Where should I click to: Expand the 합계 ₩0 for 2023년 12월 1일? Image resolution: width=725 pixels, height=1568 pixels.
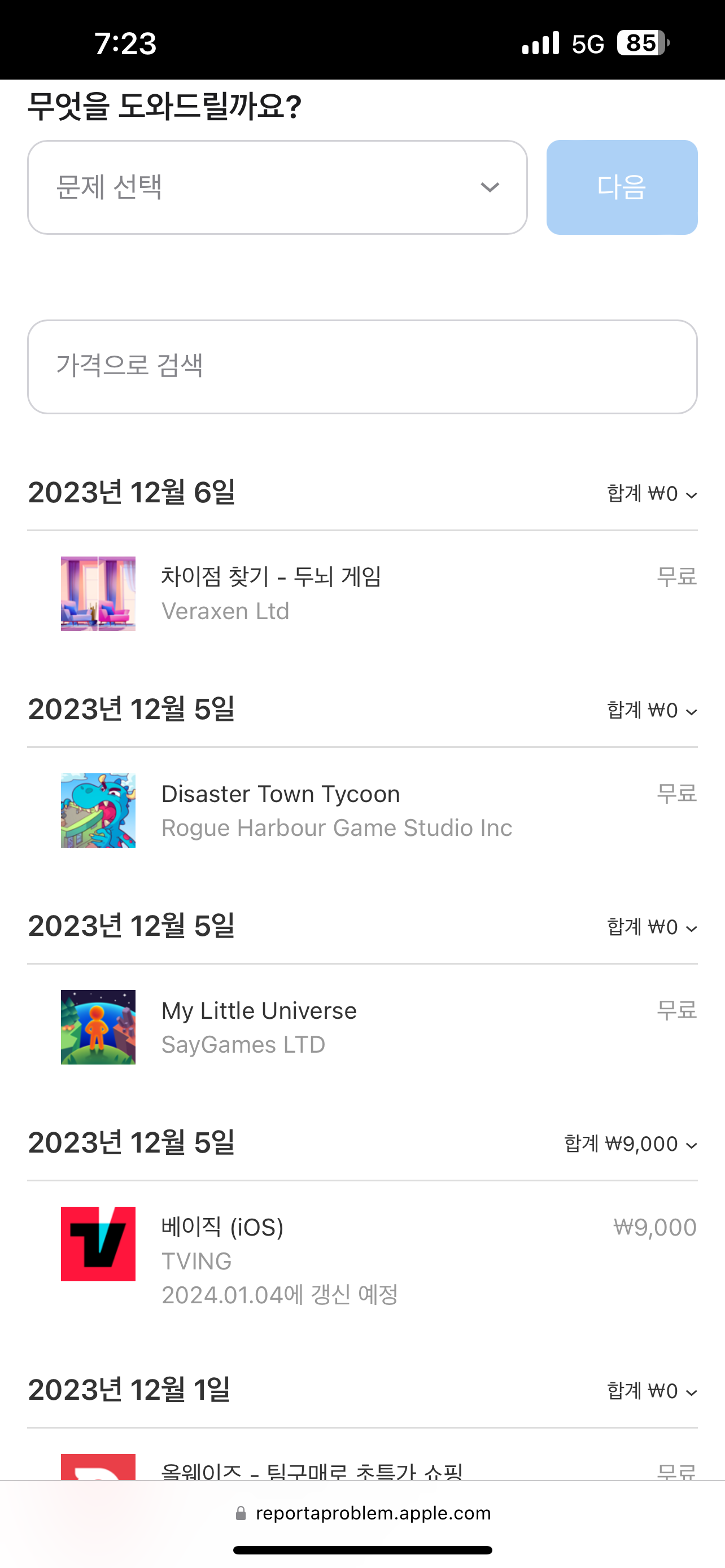(x=652, y=1391)
